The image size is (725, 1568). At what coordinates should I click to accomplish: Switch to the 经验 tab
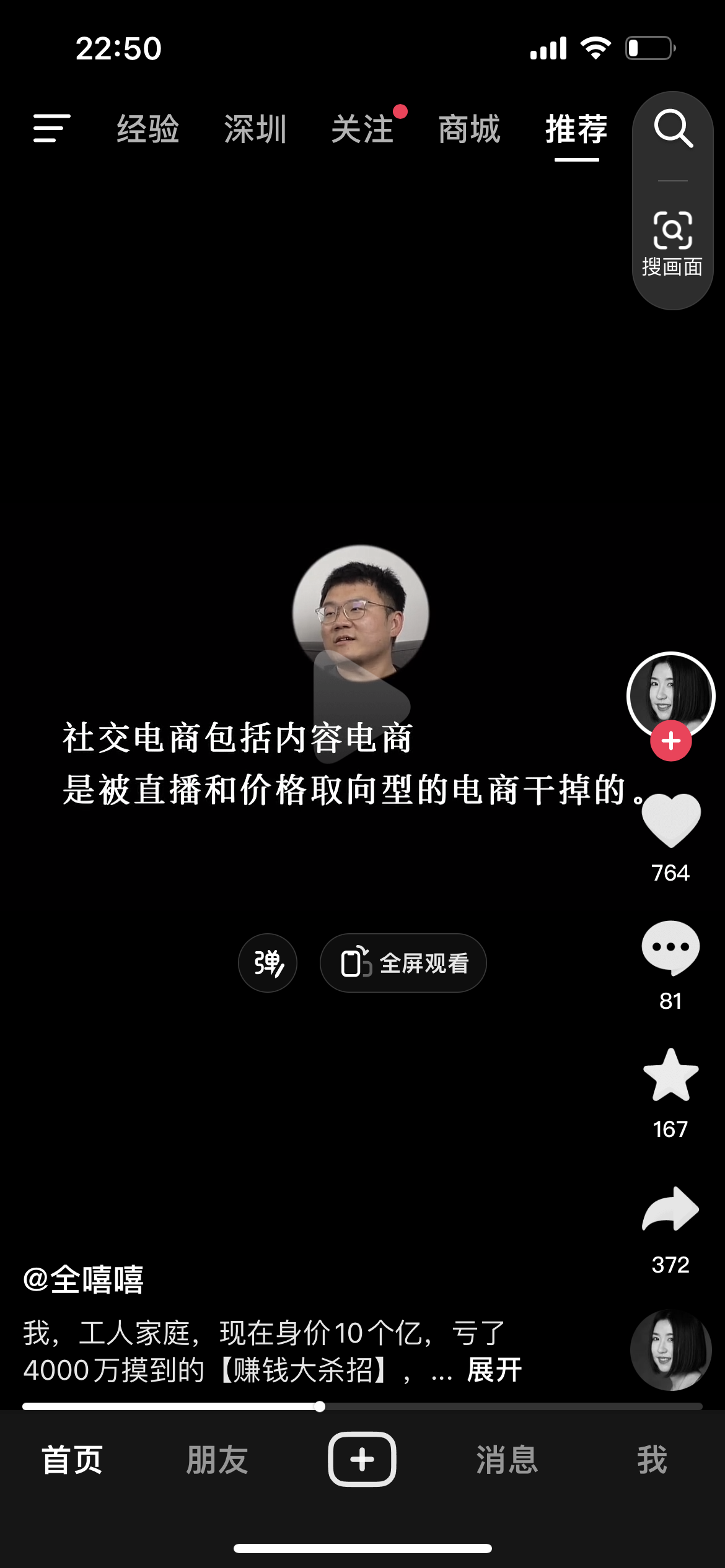coord(148,129)
